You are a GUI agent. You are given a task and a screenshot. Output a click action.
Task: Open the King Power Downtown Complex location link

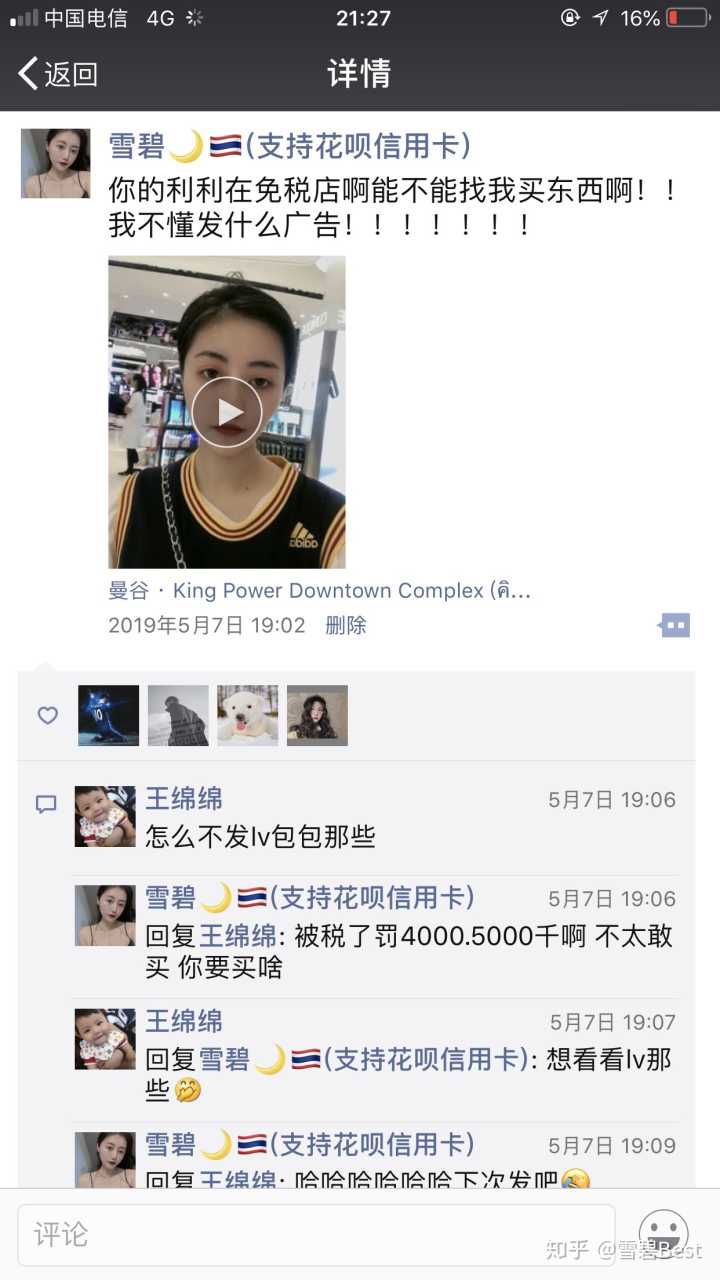point(320,591)
